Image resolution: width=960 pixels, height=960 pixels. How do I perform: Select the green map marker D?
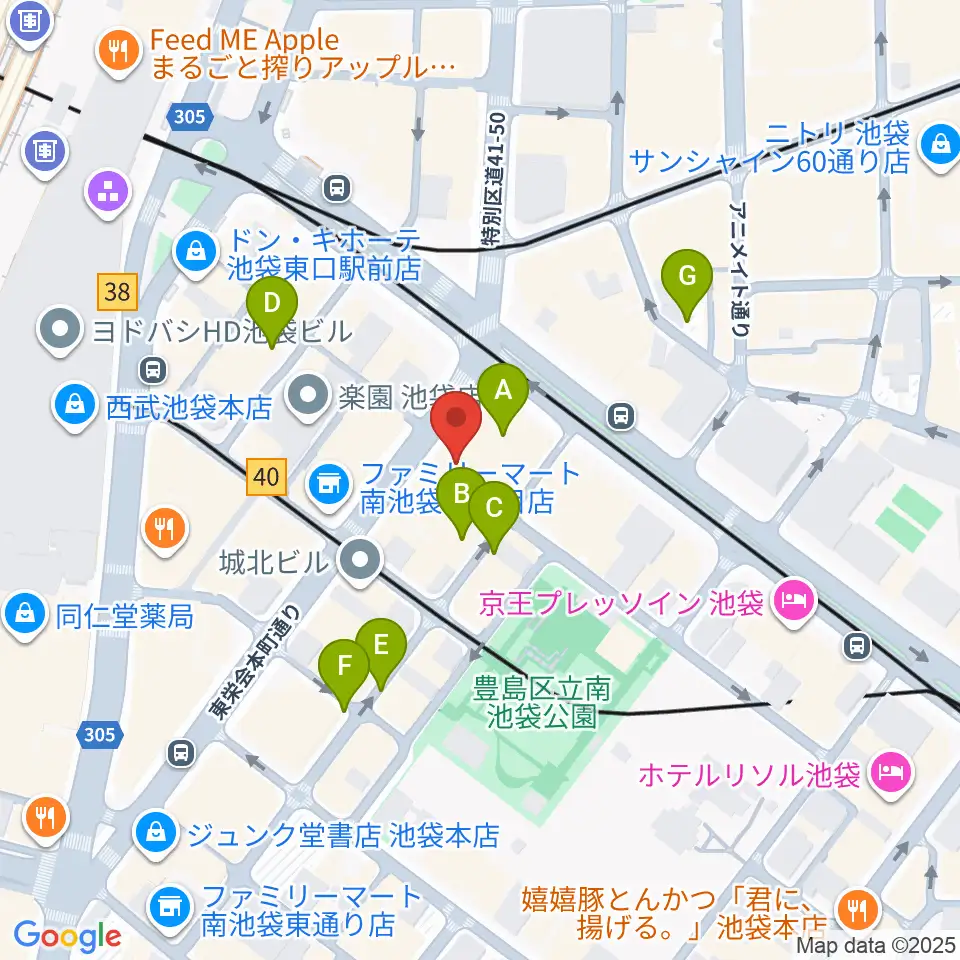[272, 309]
